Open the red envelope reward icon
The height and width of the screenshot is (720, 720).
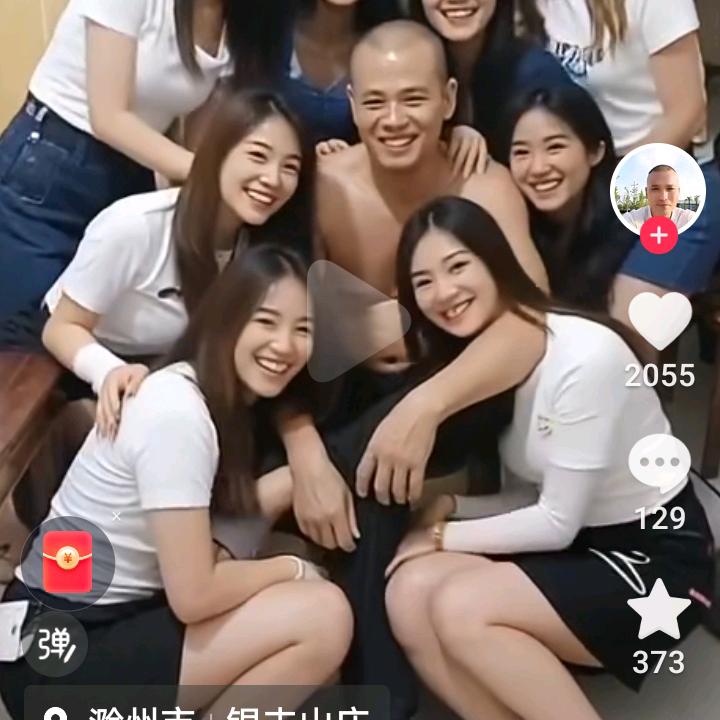(x=67, y=563)
